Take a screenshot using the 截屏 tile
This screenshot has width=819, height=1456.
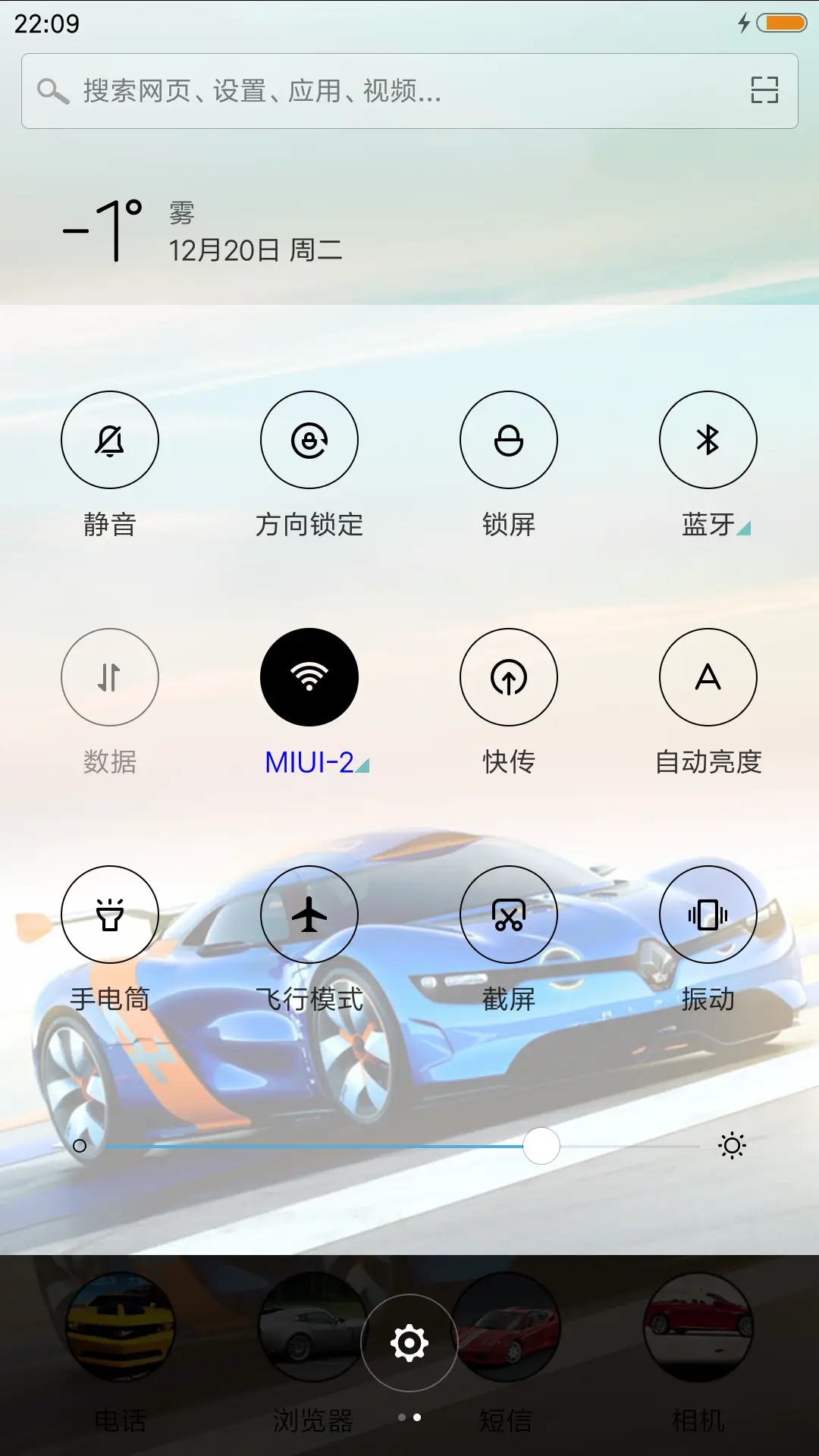tap(509, 915)
